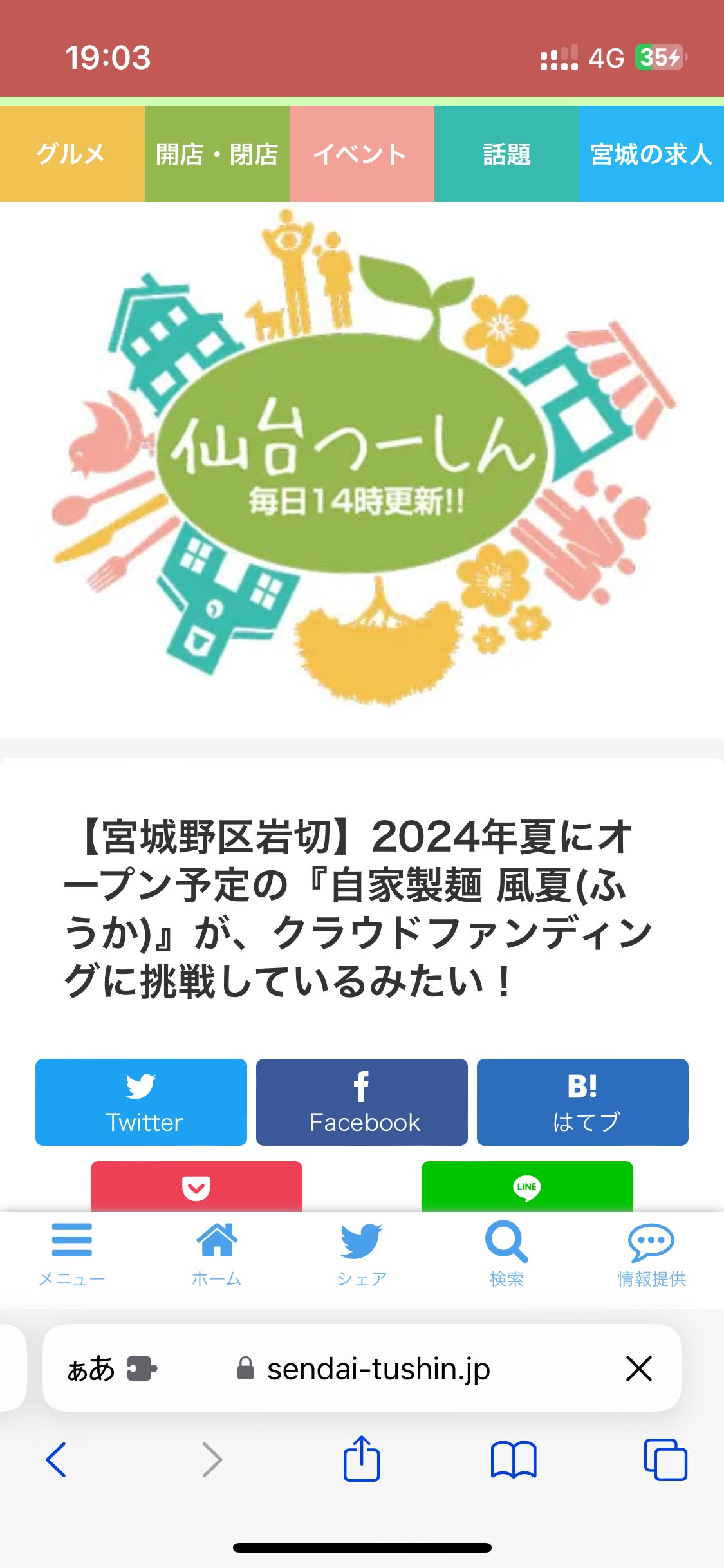724x1568 pixels.
Task: Open 検索 to search the site
Action: pos(506,1254)
